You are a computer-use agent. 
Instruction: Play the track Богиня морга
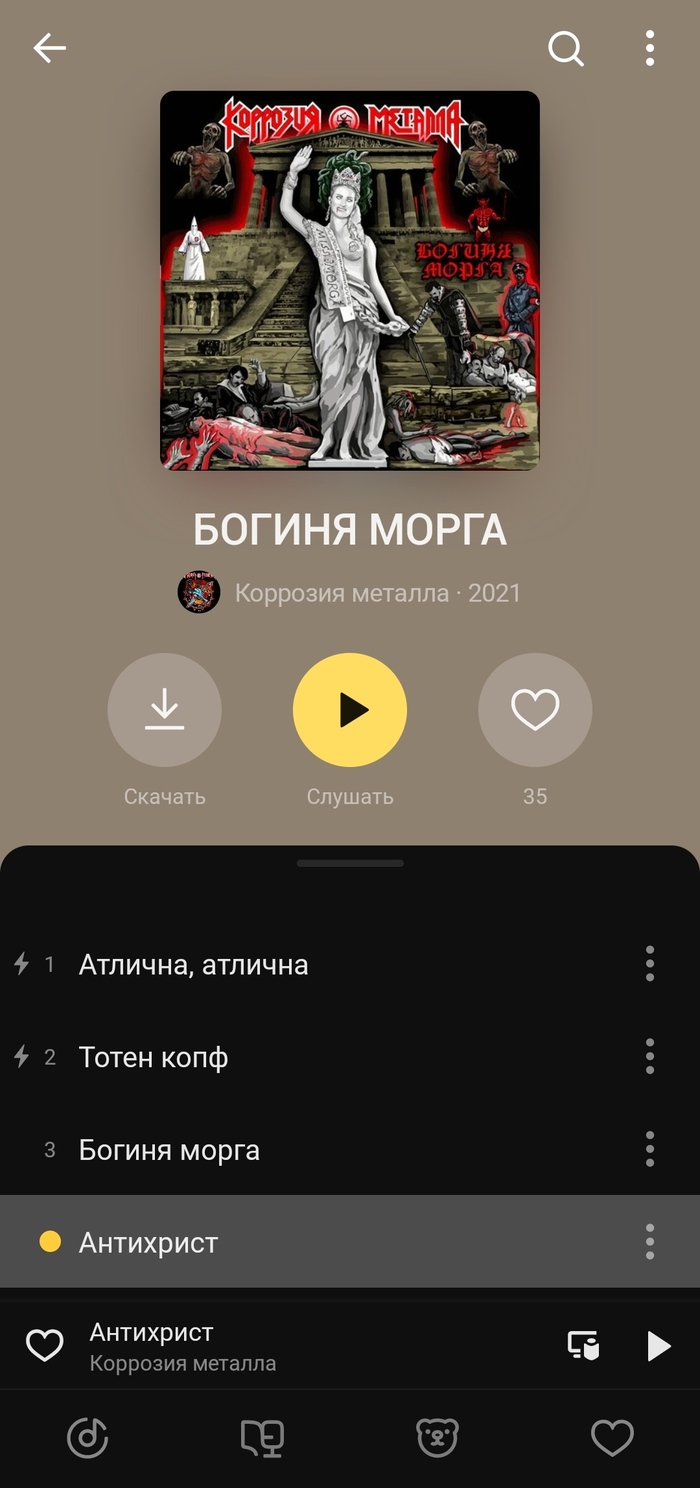coord(169,1150)
